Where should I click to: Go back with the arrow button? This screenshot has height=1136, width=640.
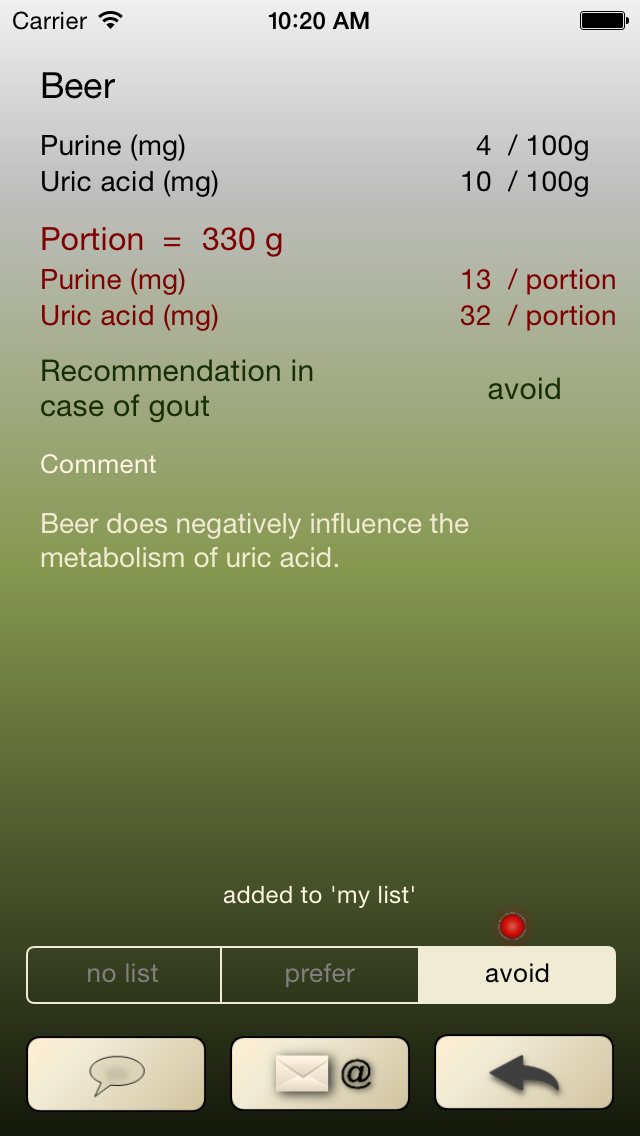click(x=524, y=1073)
